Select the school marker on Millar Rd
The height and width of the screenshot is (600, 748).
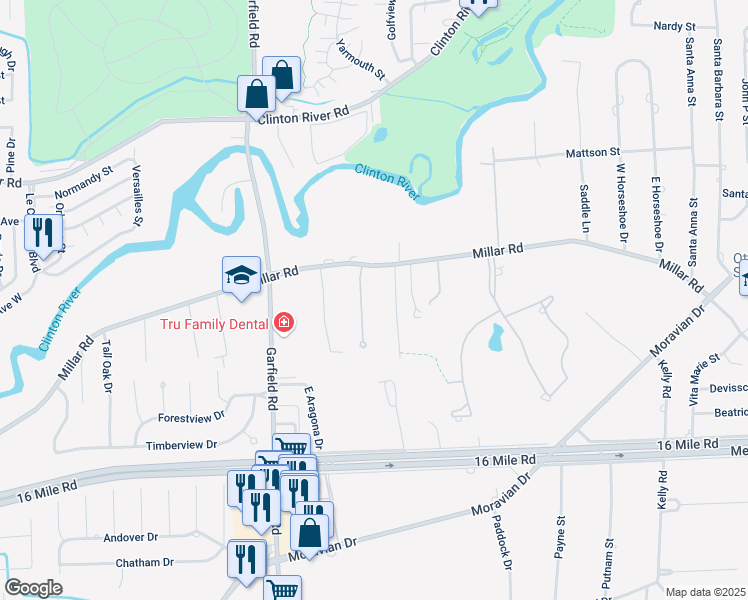click(x=241, y=276)
